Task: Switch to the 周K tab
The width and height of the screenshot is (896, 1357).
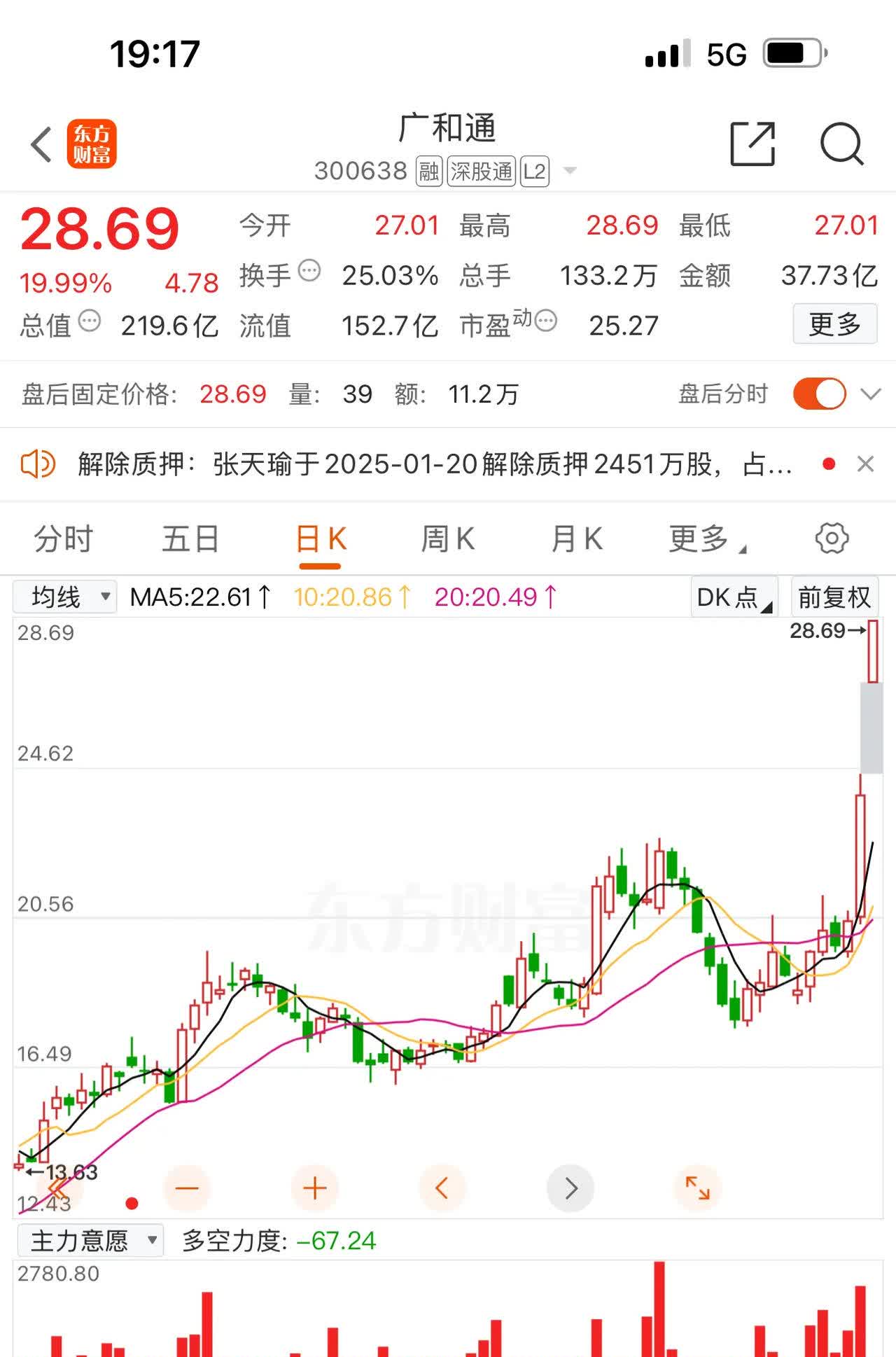Action: point(449,538)
